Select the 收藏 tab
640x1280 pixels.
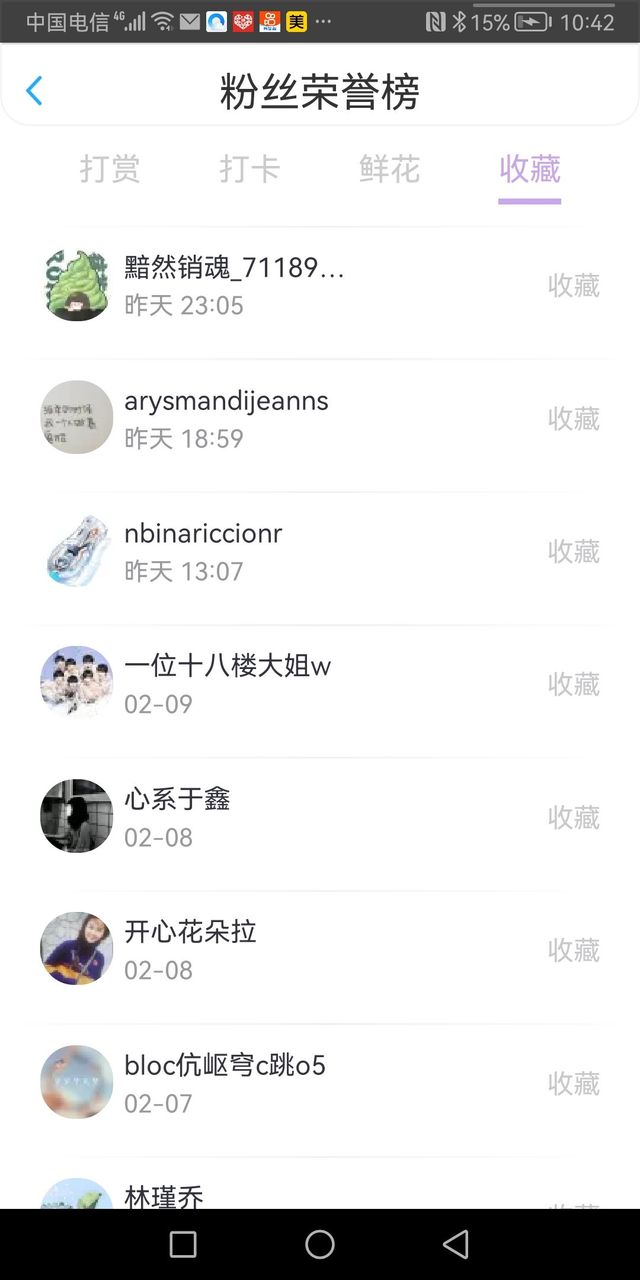point(530,170)
